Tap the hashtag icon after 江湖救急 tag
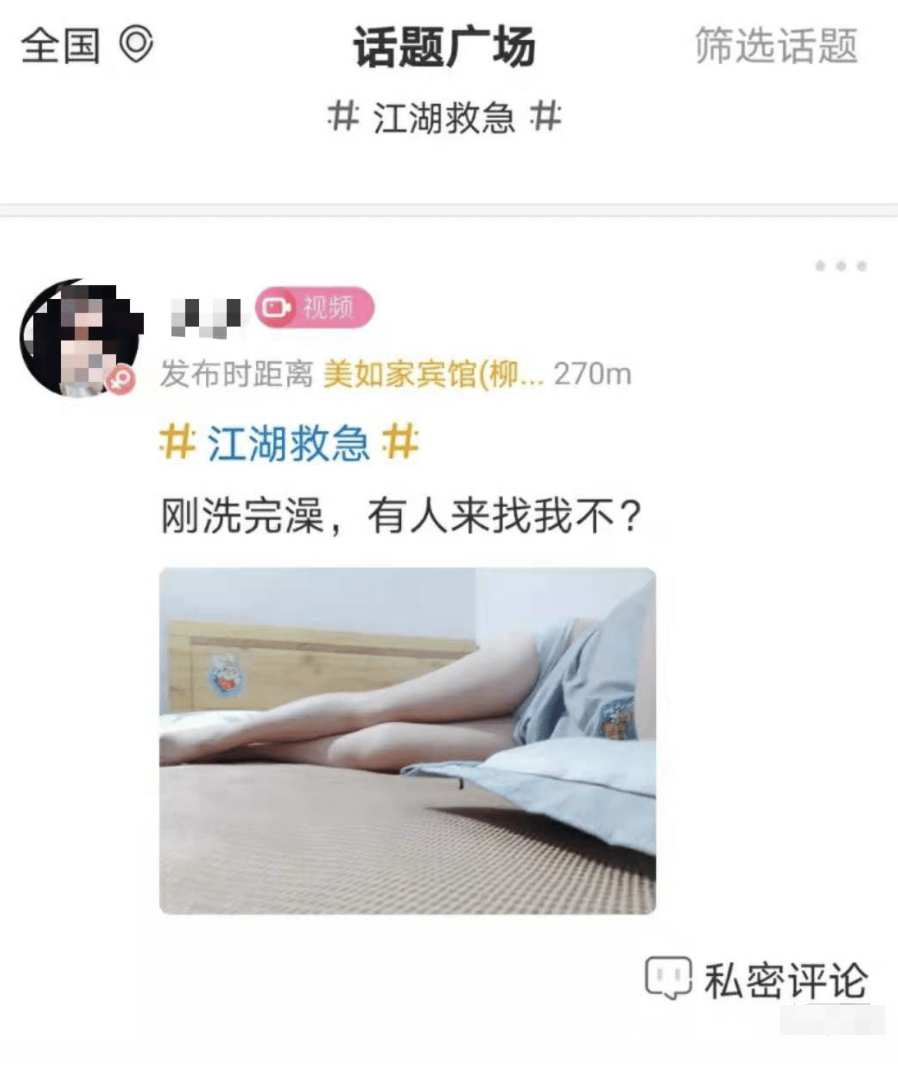This screenshot has width=898, height=1068. [403, 440]
